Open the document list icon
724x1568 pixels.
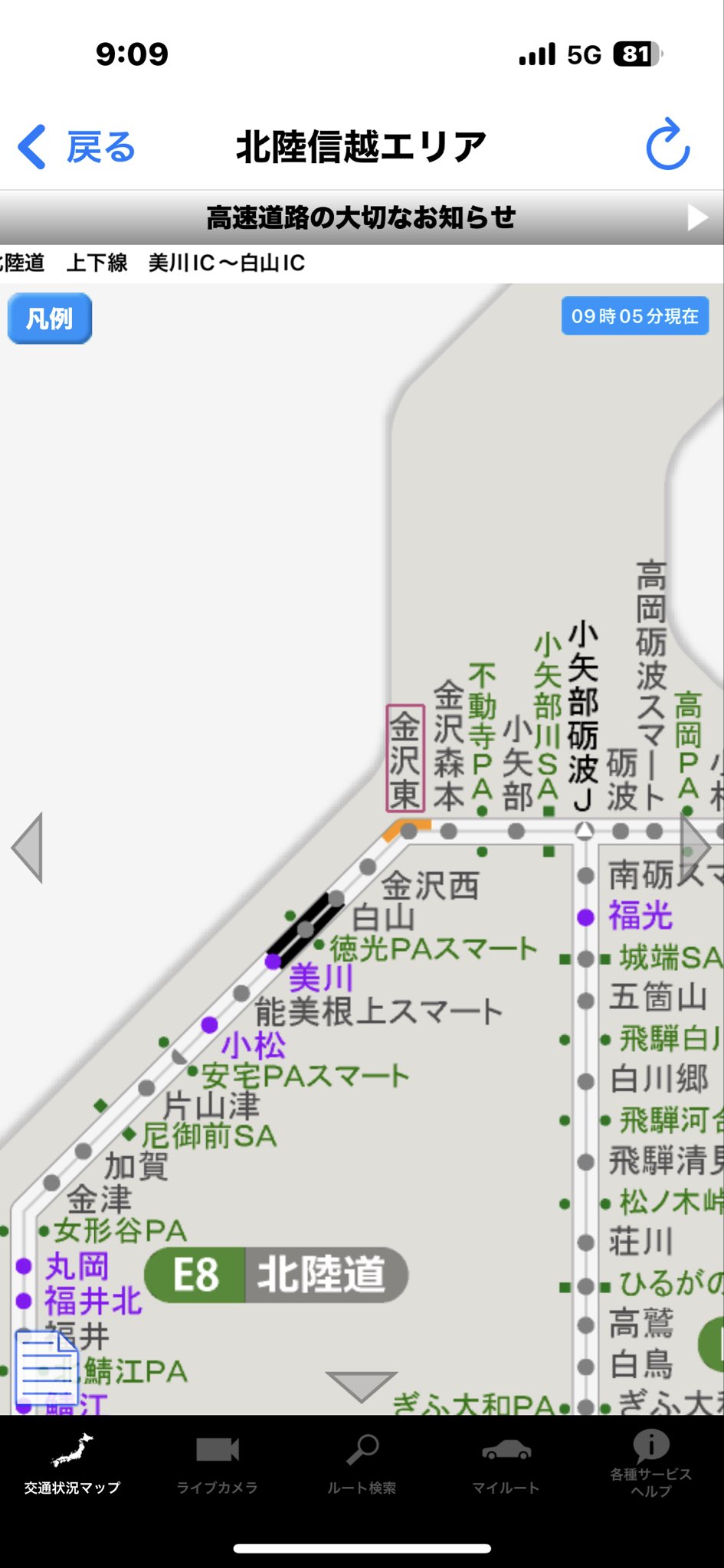click(x=46, y=1367)
